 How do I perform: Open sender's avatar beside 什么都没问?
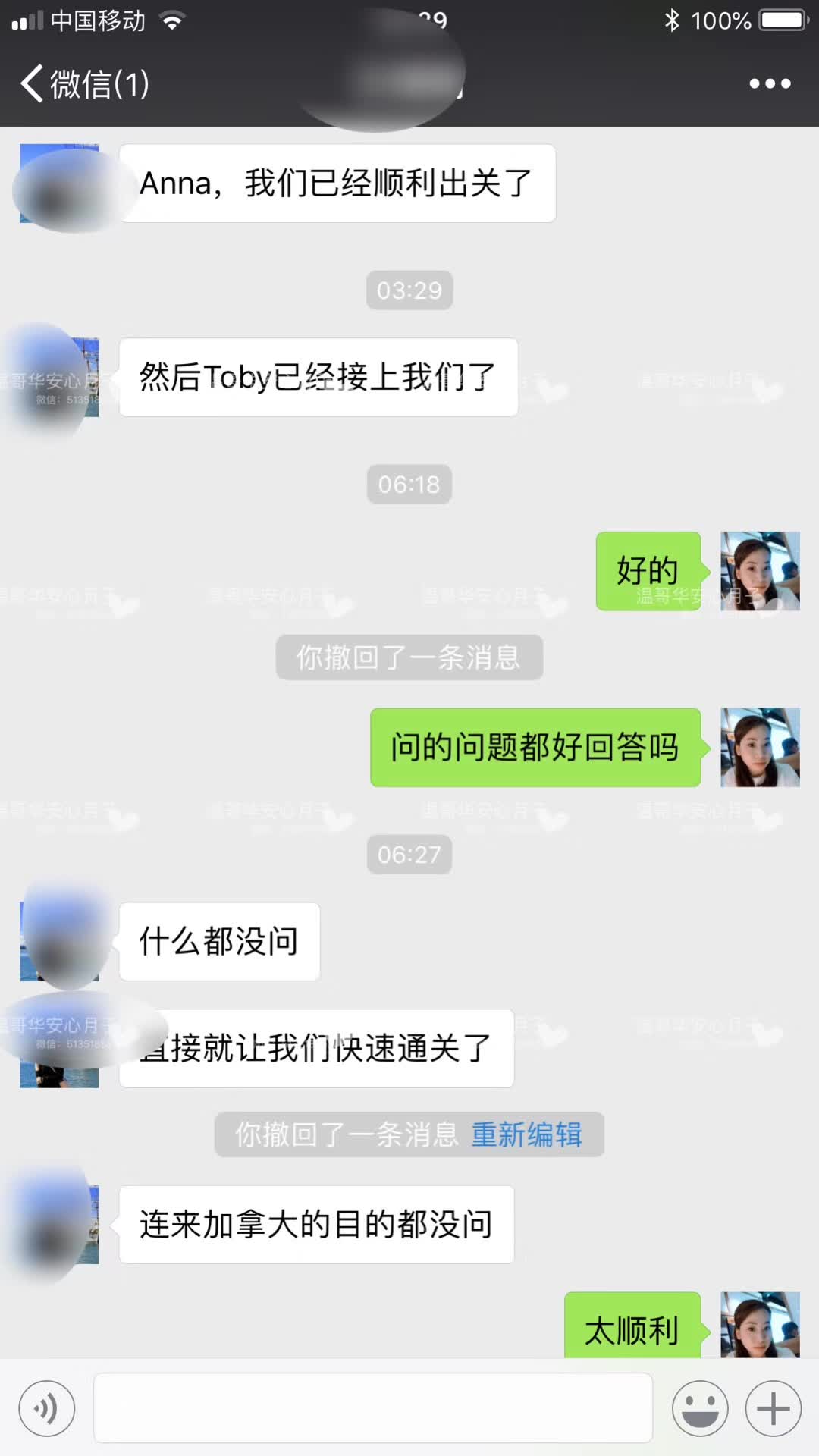pos(59,941)
